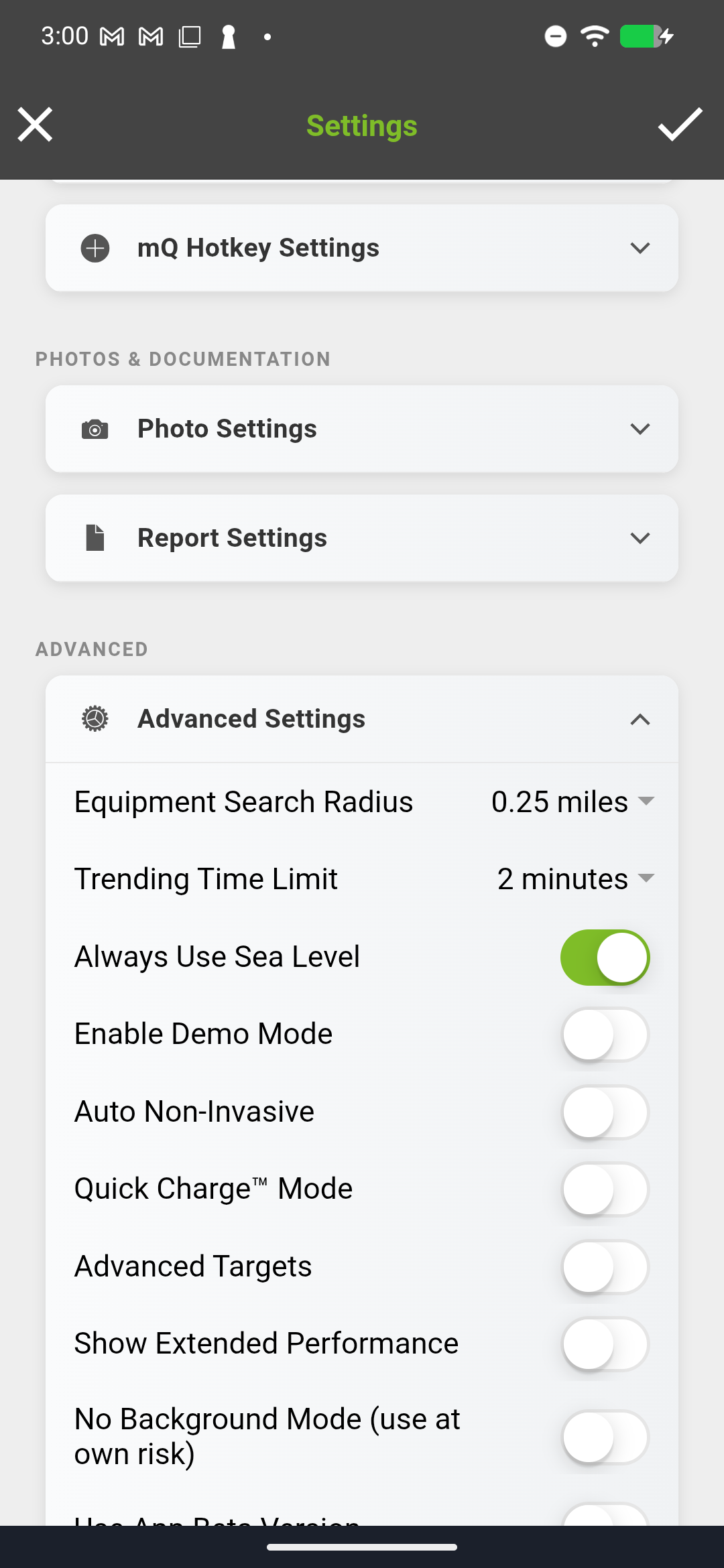Tap the camera icon in Photo Settings
724x1568 pixels.
(95, 429)
